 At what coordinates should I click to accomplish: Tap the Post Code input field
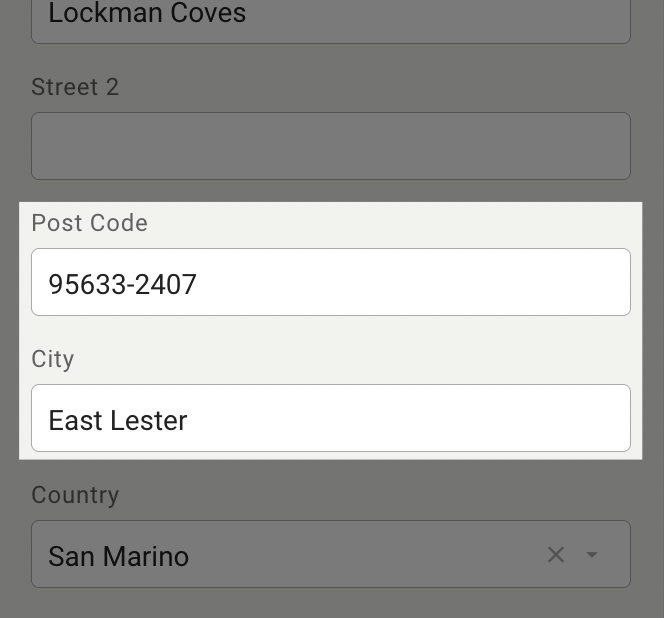point(330,283)
